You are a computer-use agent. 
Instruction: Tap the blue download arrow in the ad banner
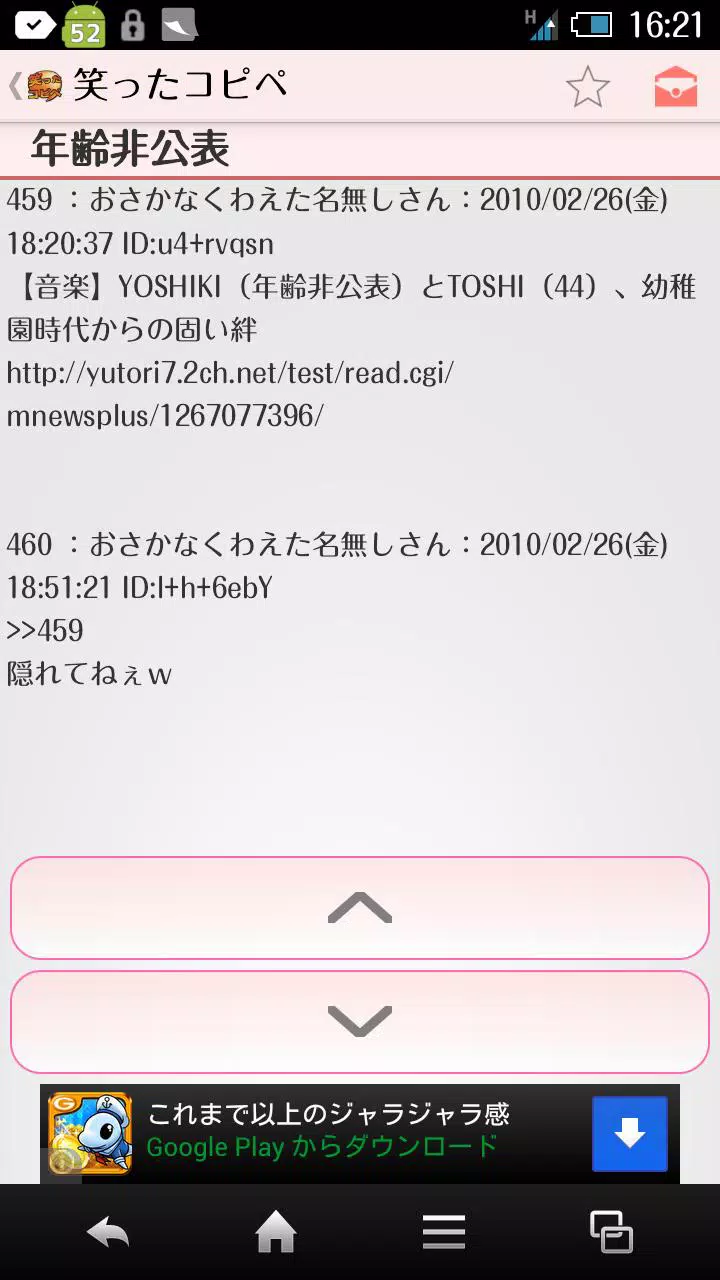pyautogui.click(x=628, y=1134)
